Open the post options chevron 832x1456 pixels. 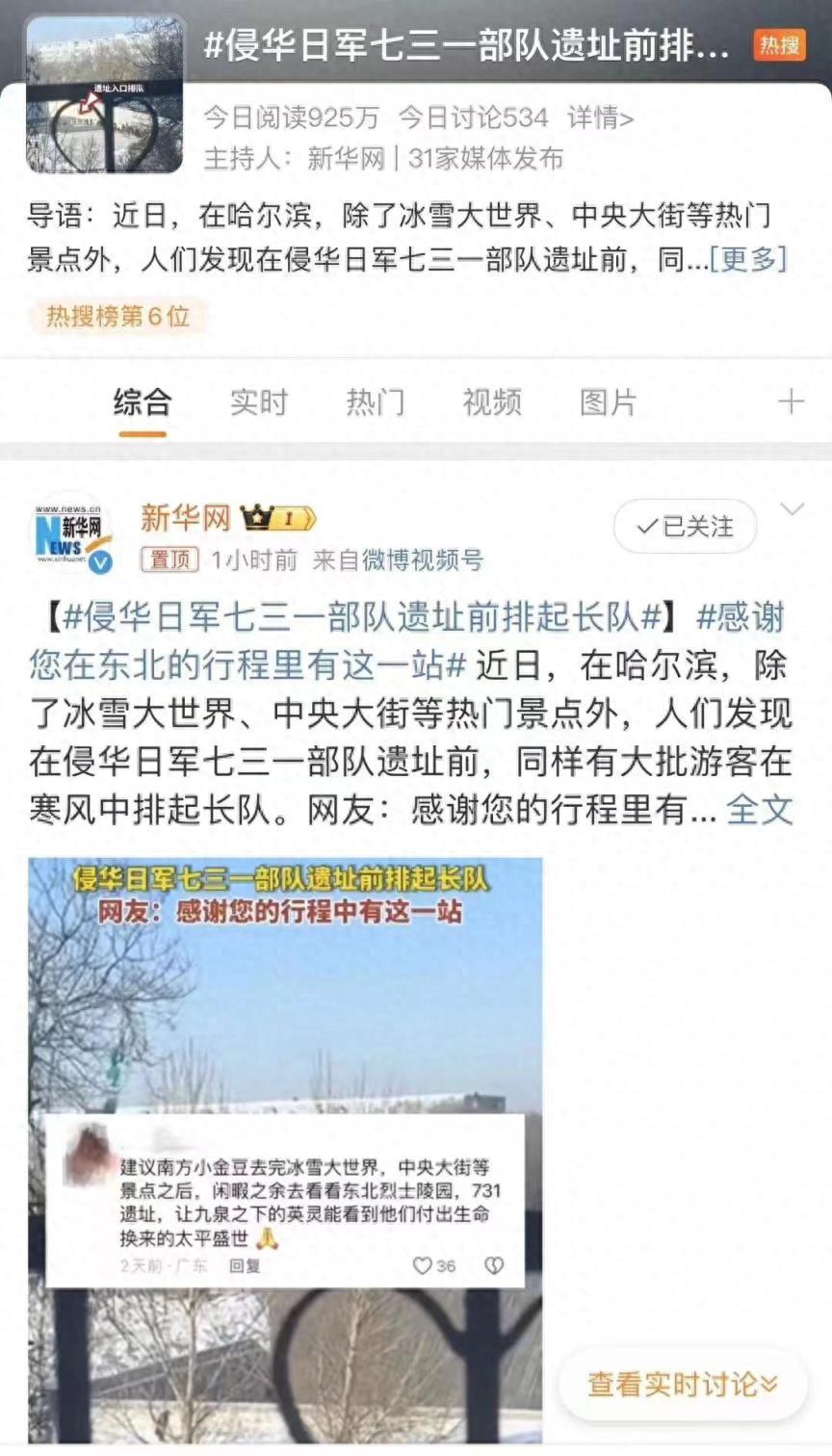tap(792, 509)
